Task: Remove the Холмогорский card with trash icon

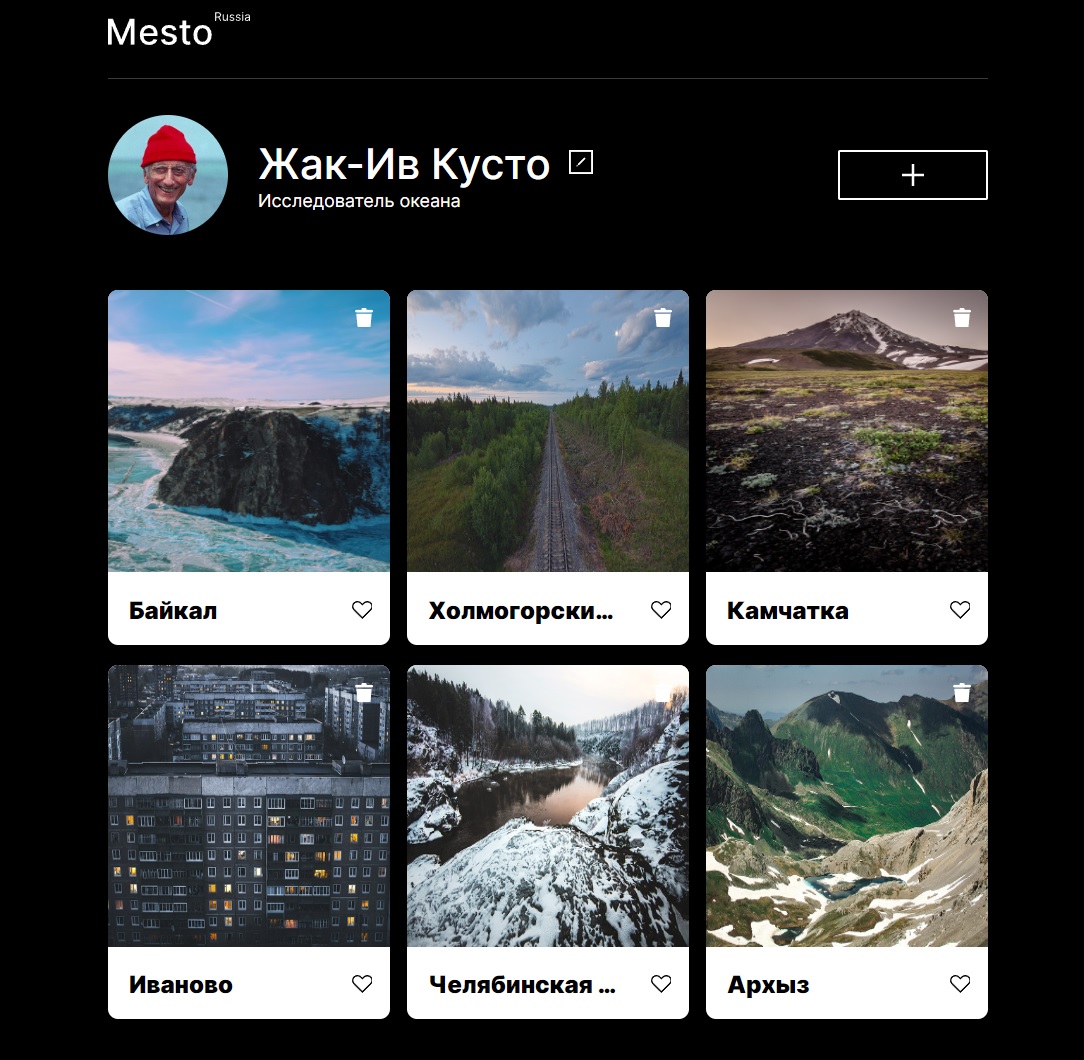Action: (663, 318)
